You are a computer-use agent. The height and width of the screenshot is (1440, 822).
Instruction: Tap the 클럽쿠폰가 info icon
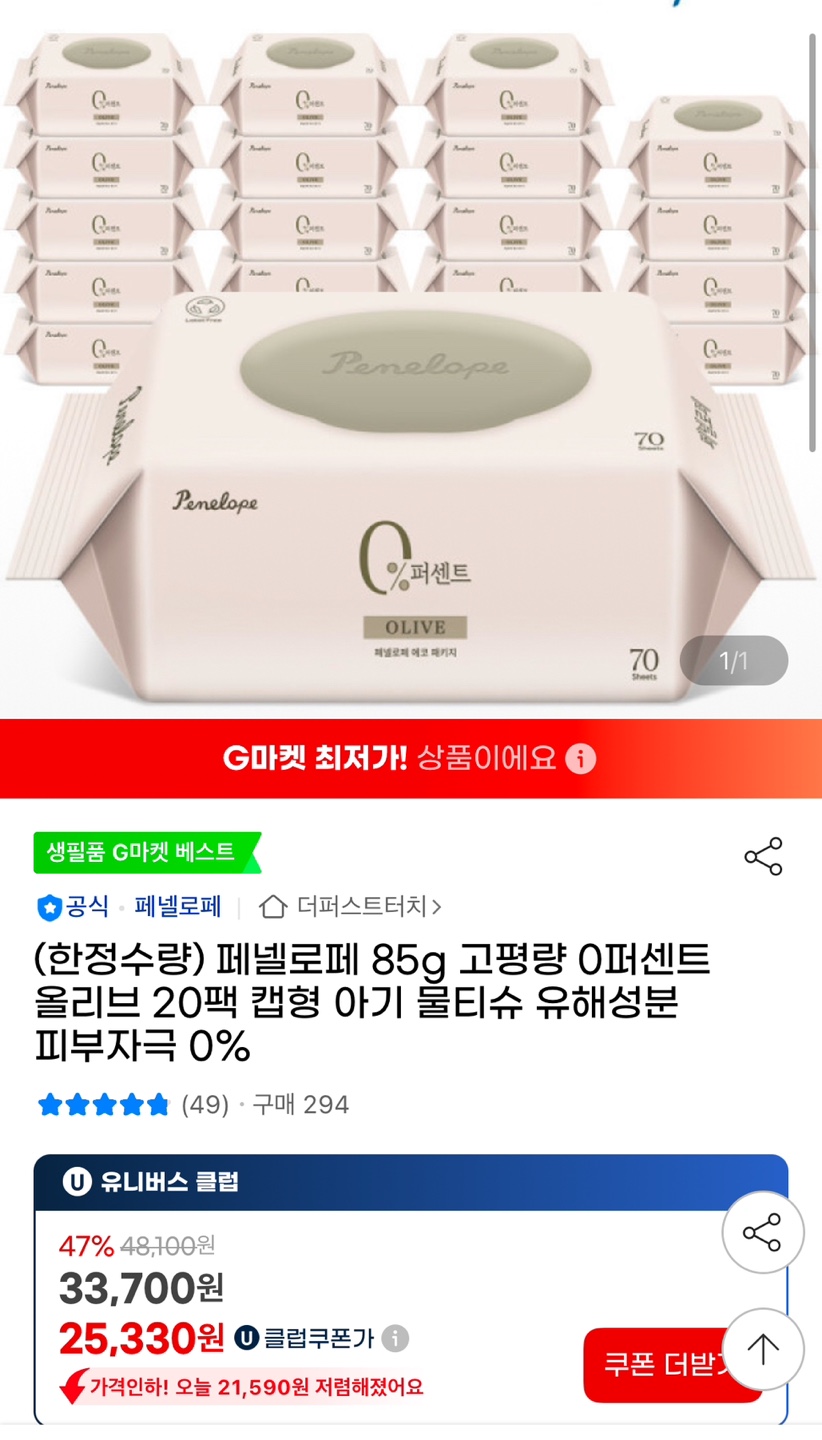tap(396, 1338)
